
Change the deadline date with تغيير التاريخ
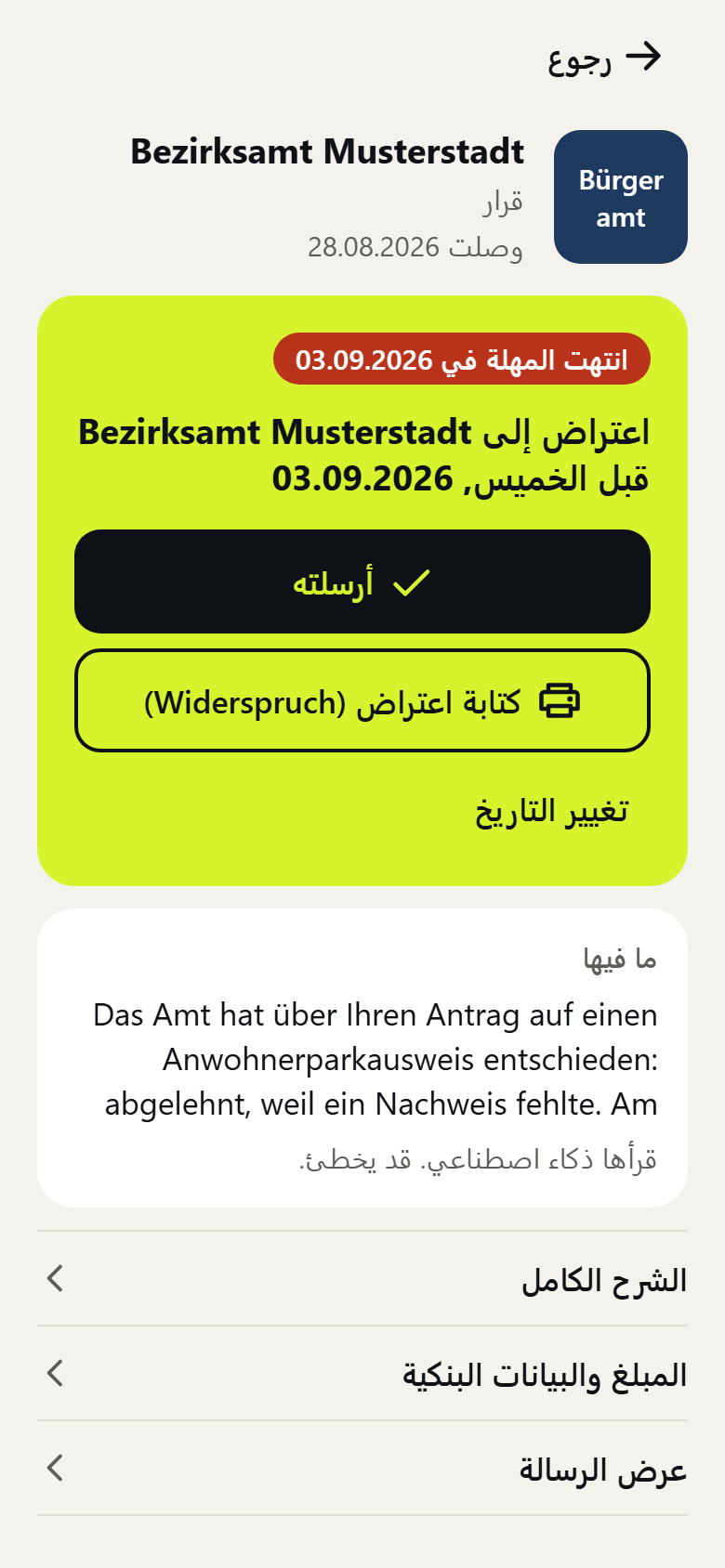coord(552,810)
